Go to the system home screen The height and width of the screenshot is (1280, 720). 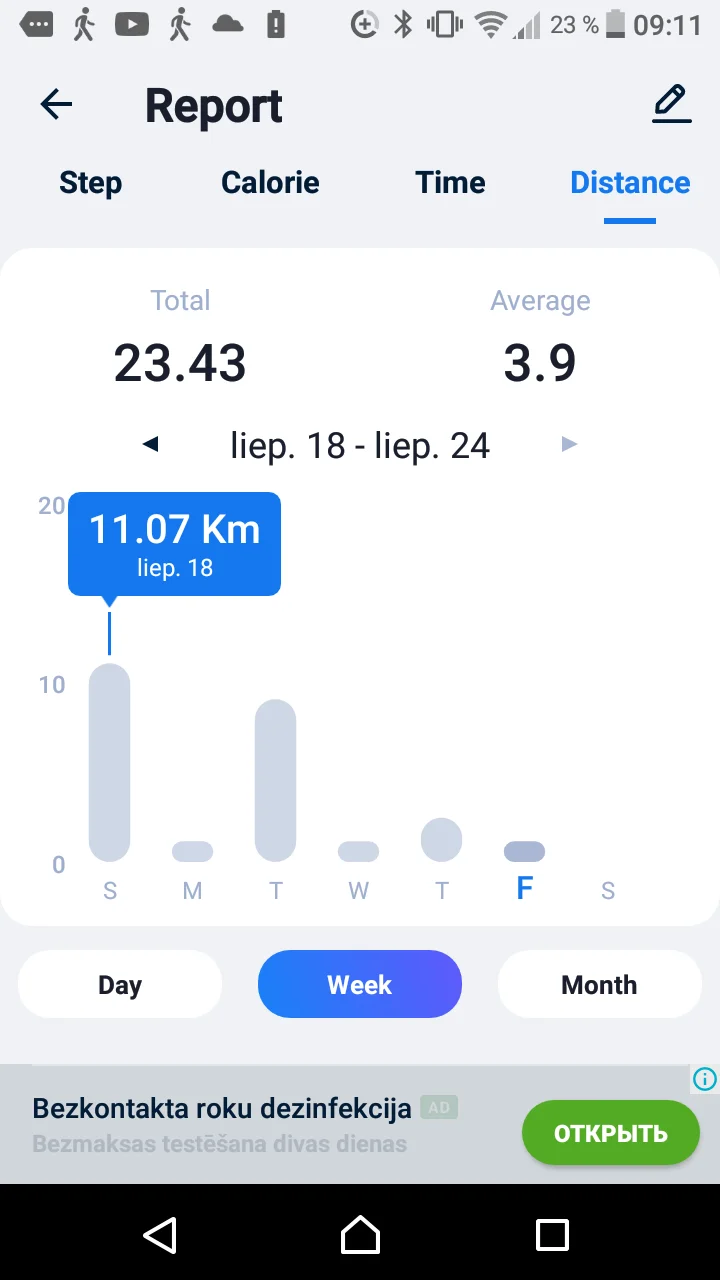click(x=360, y=1235)
